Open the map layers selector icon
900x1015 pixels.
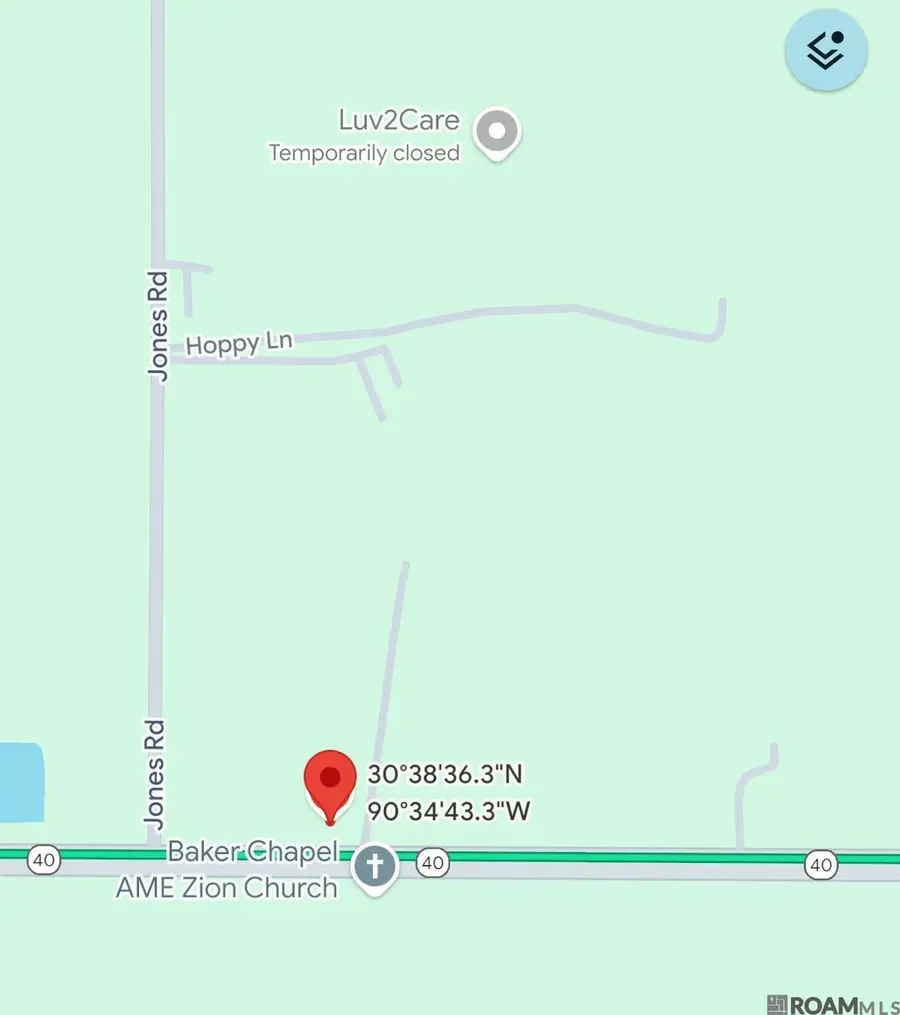(x=825, y=49)
